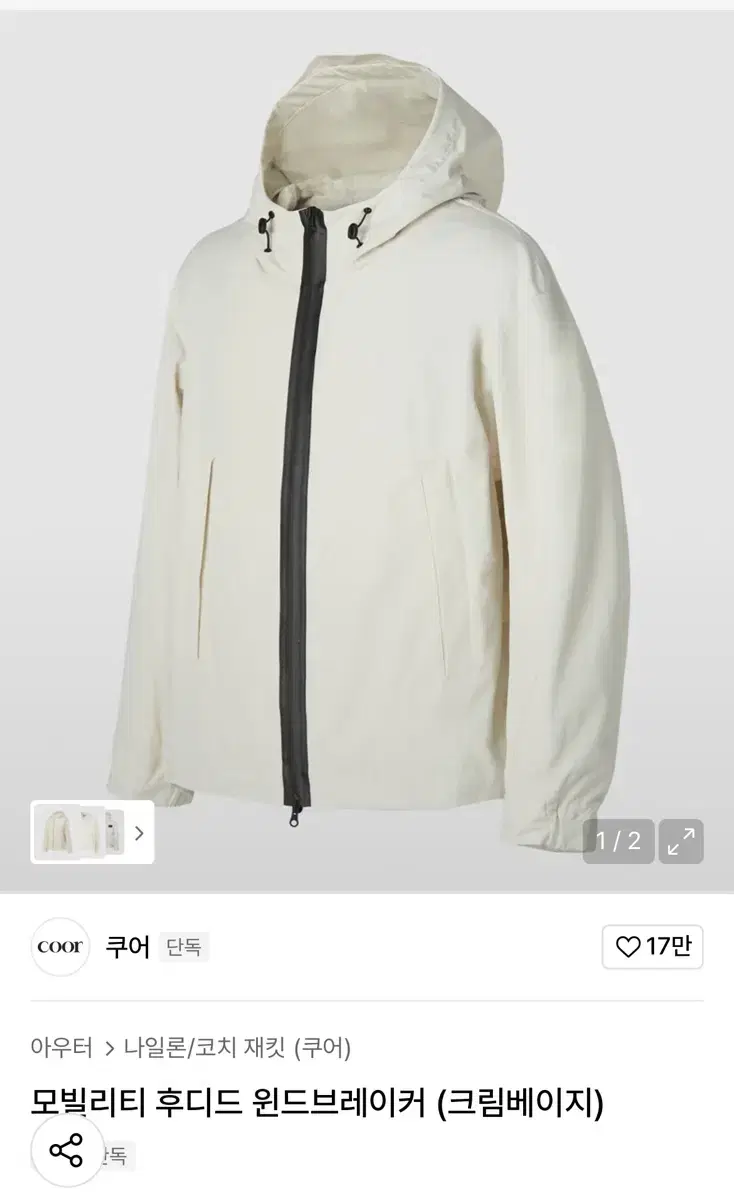Click the coor logo avatar next to 쿠어
734x1200 pixels.
pos(60,946)
